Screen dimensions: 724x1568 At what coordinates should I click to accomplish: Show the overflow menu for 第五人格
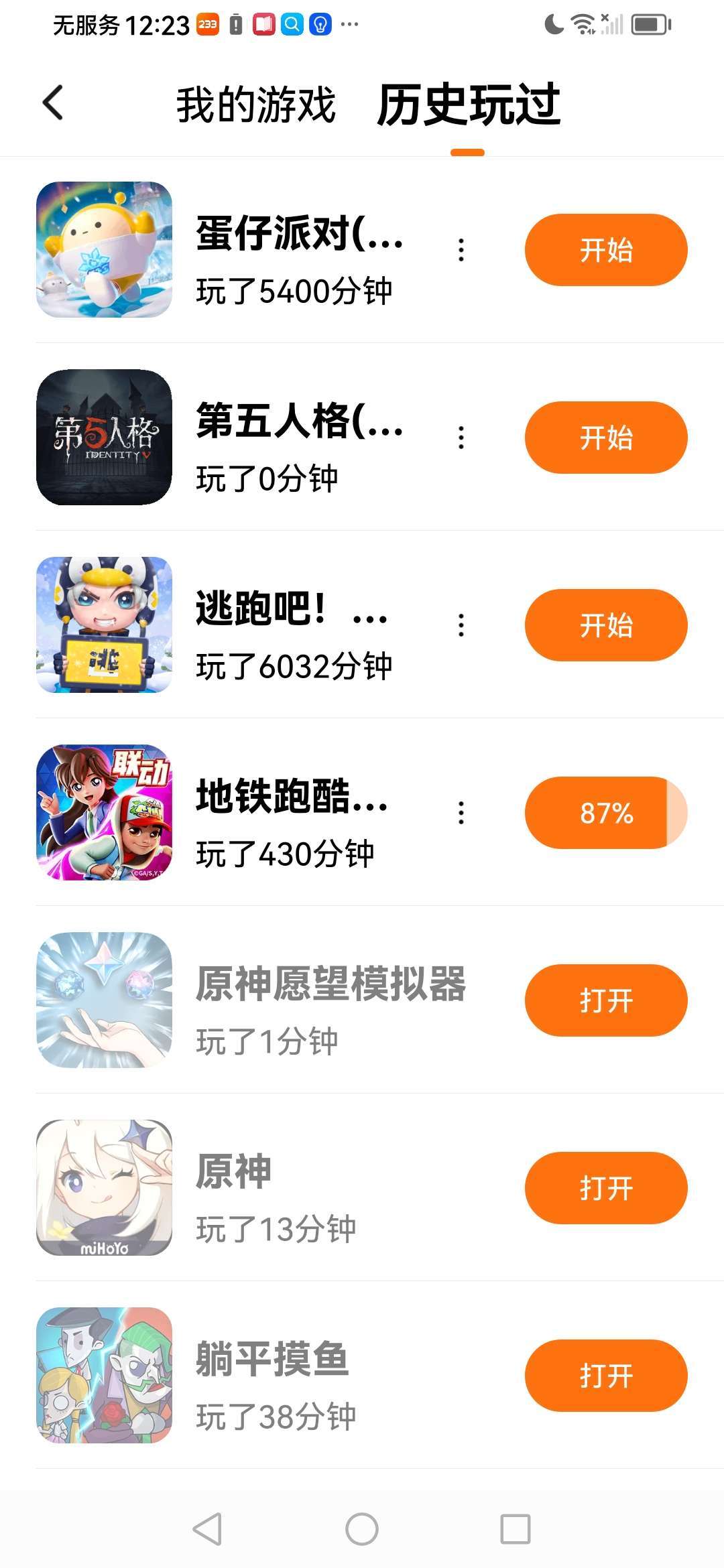pos(461,438)
